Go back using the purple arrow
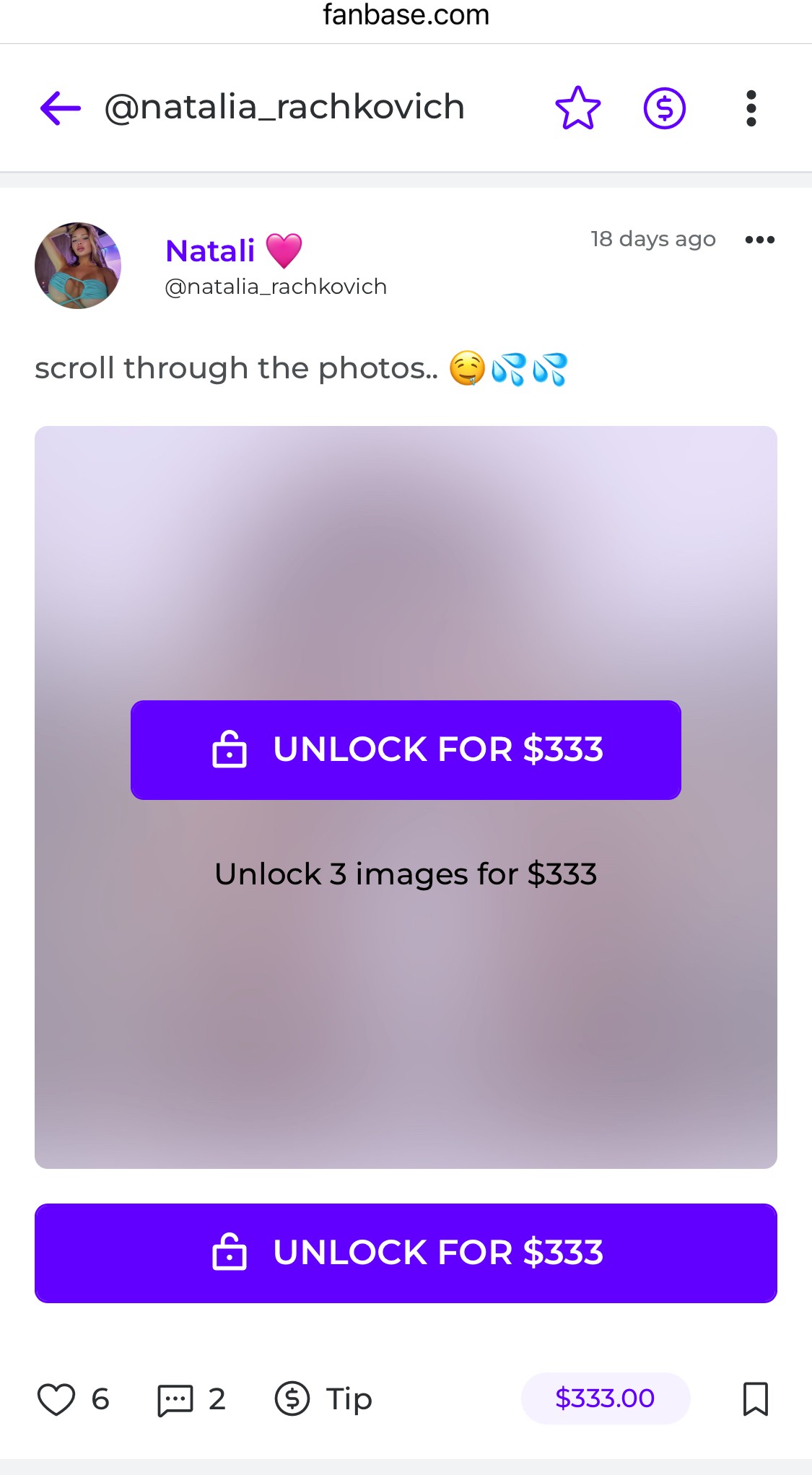The image size is (812, 1475). [61, 108]
